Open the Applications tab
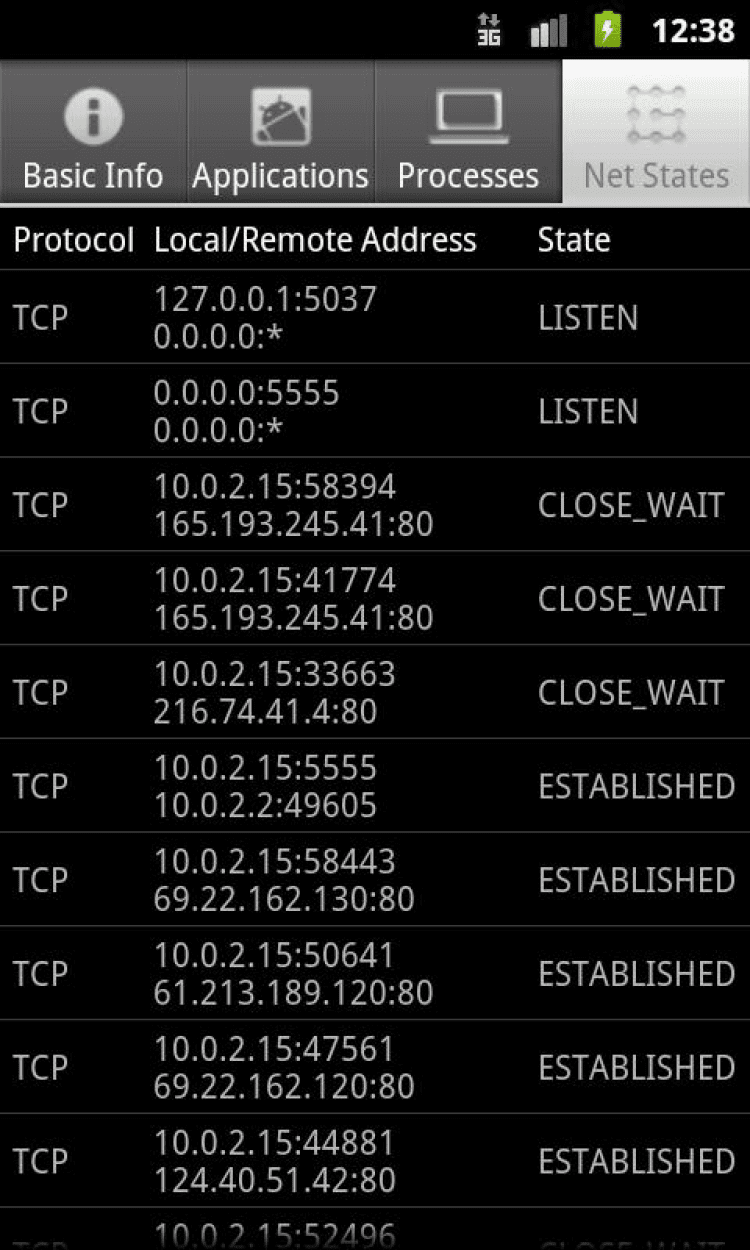The height and width of the screenshot is (1250, 750). click(x=280, y=133)
